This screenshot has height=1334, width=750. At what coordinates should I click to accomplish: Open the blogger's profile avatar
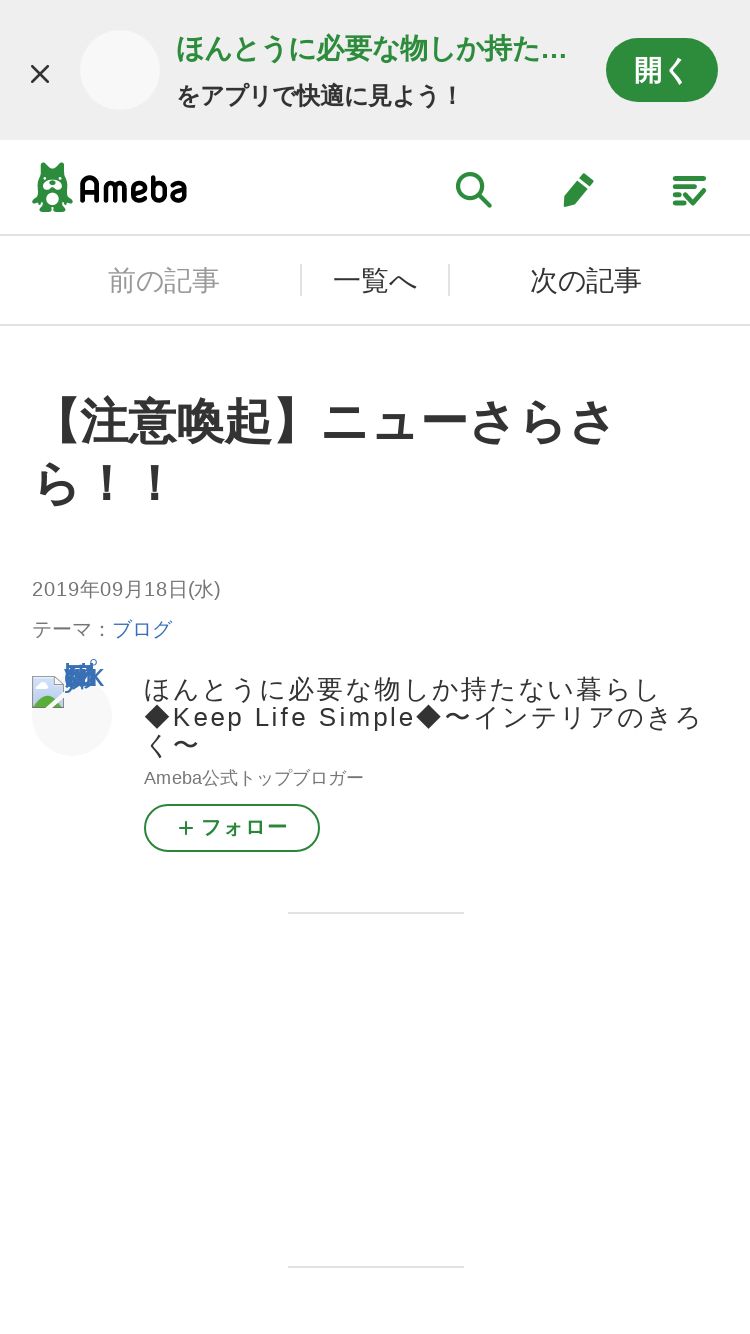72,716
